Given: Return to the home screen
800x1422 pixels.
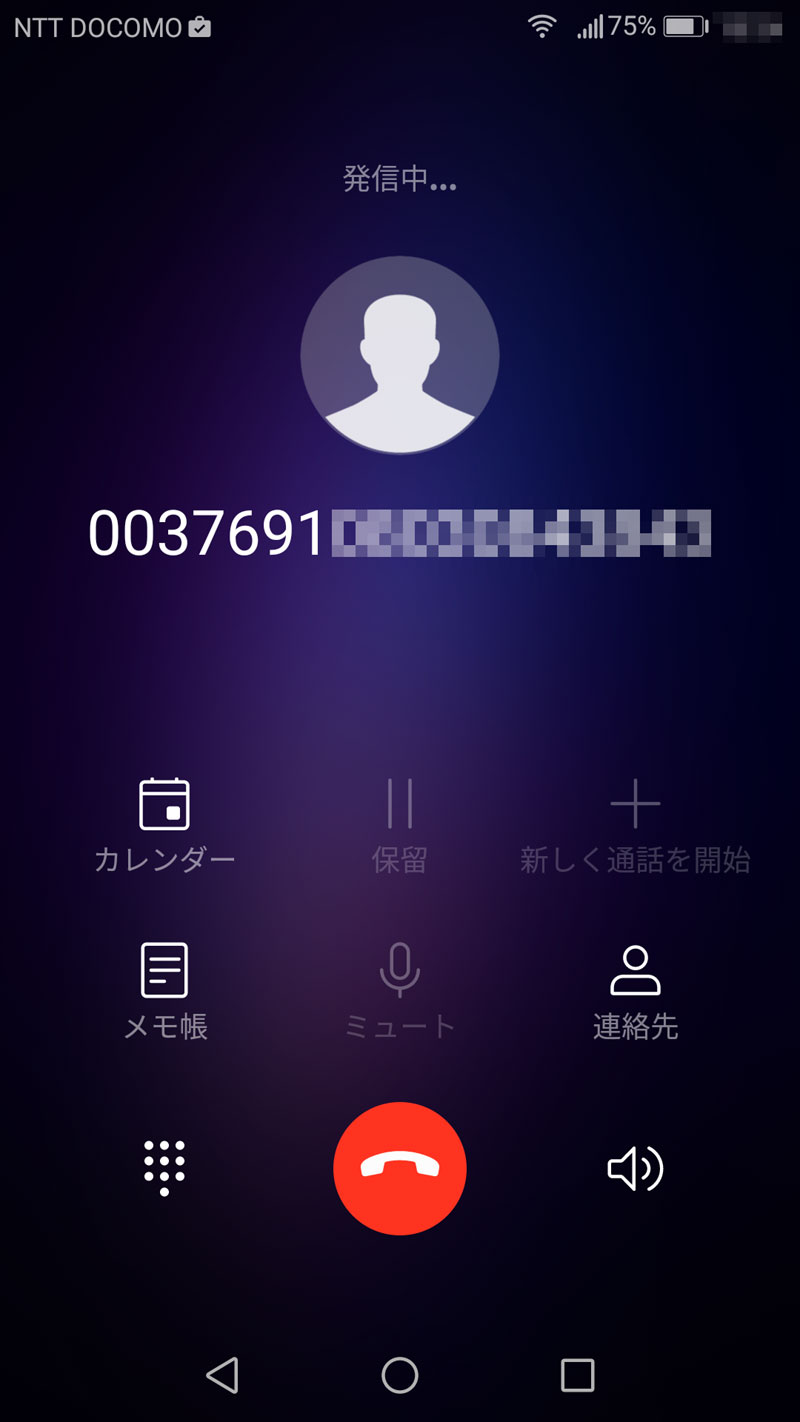Looking at the screenshot, I should pyautogui.click(x=400, y=1375).
